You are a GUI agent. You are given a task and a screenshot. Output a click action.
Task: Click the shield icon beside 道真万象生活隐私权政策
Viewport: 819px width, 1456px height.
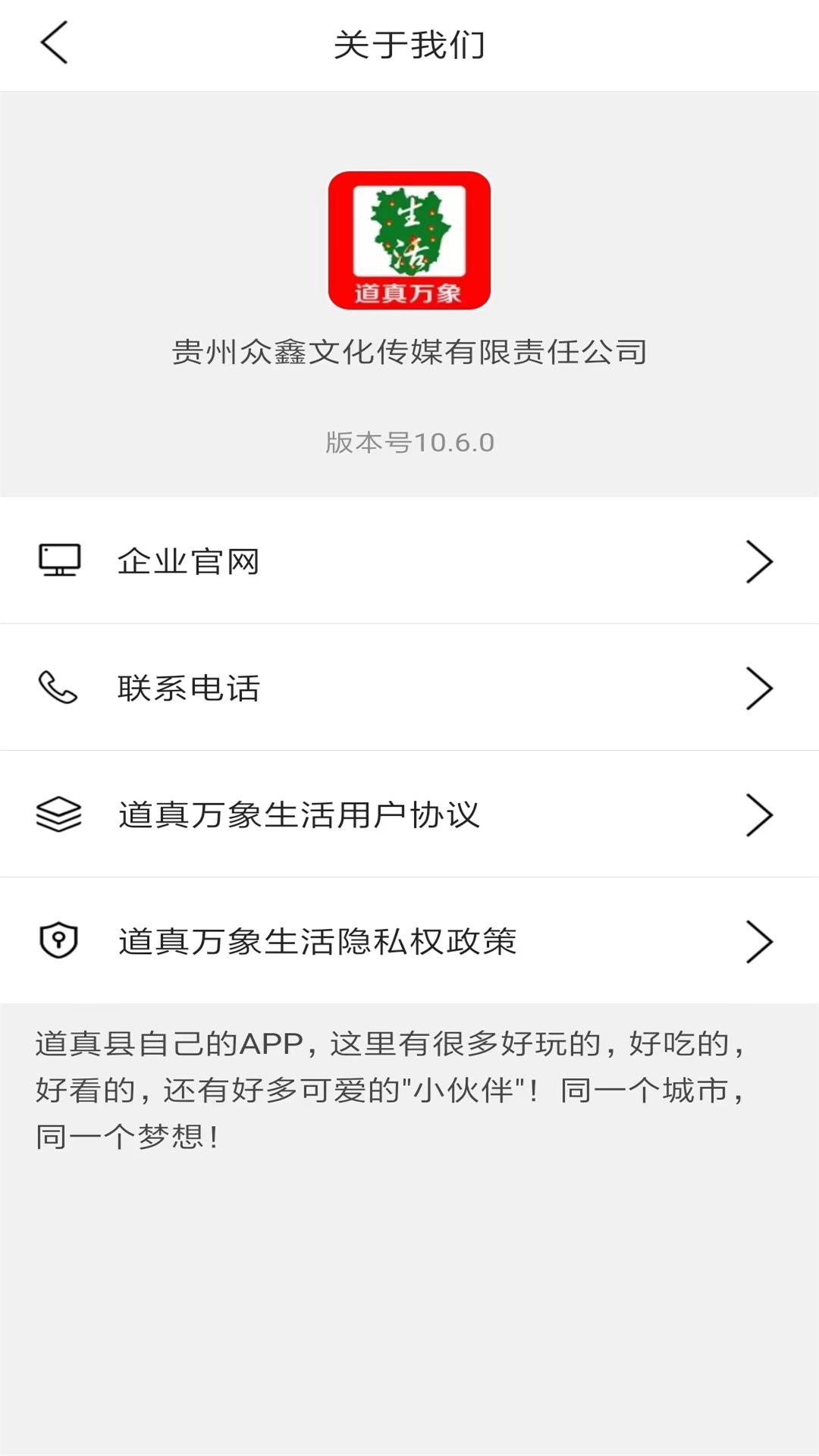[59, 940]
